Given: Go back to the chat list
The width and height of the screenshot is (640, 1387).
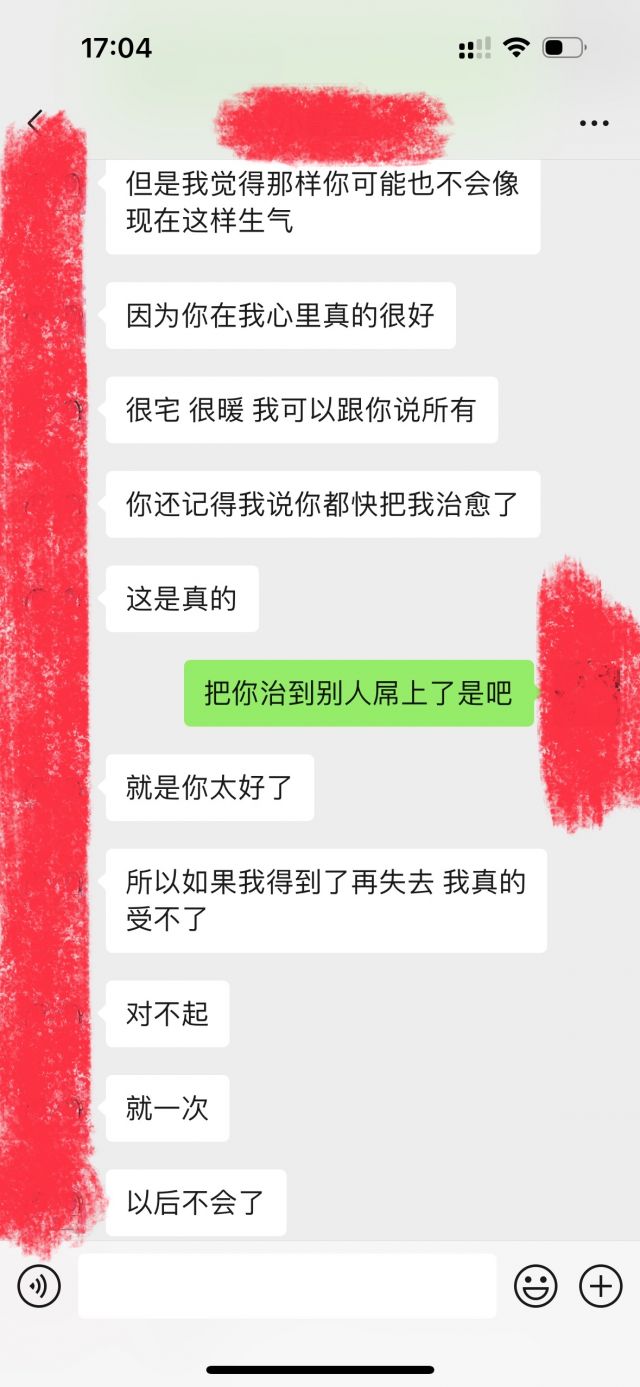Looking at the screenshot, I should tap(34, 123).
